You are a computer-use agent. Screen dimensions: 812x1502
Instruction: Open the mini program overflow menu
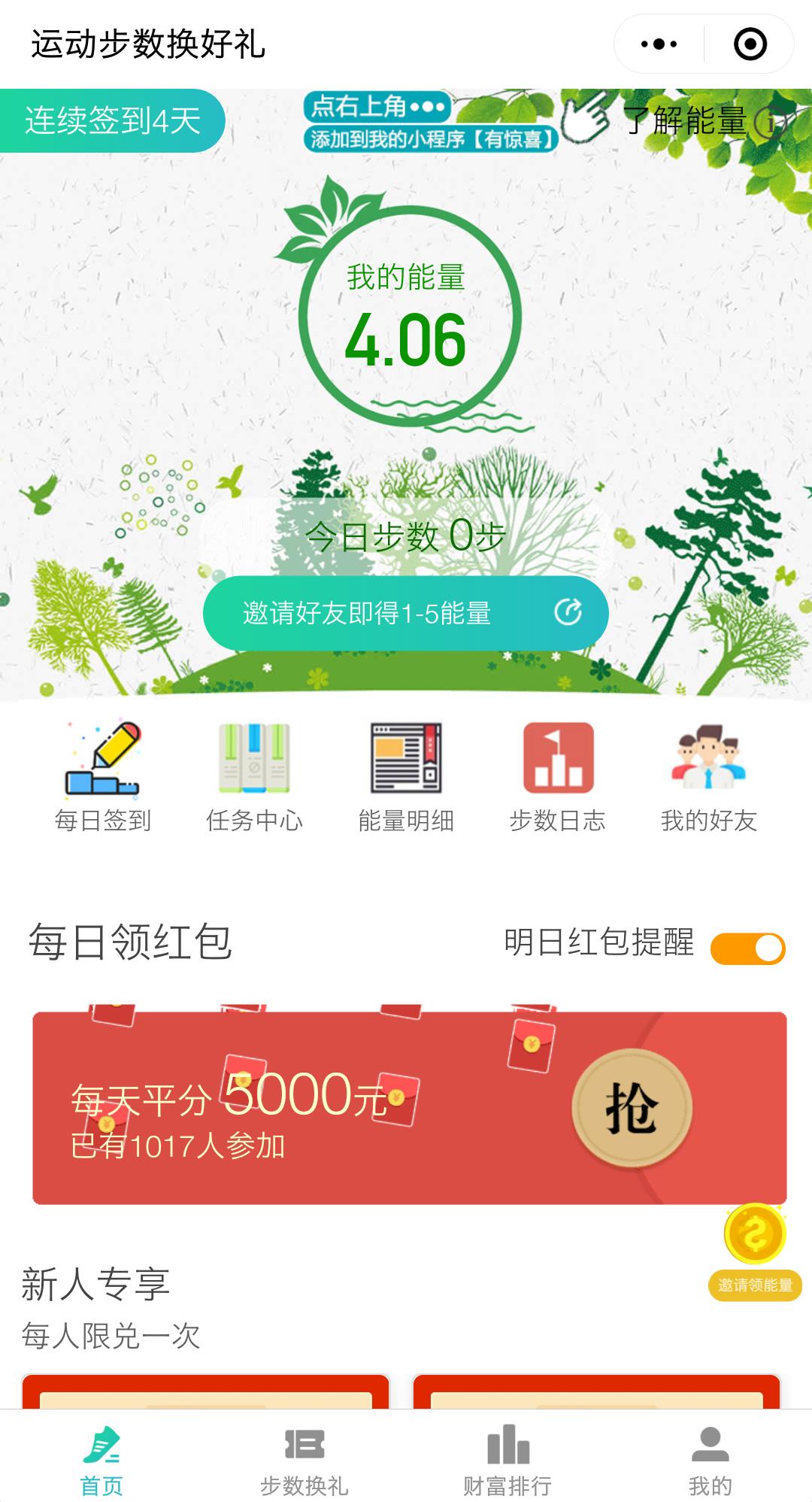tap(659, 44)
